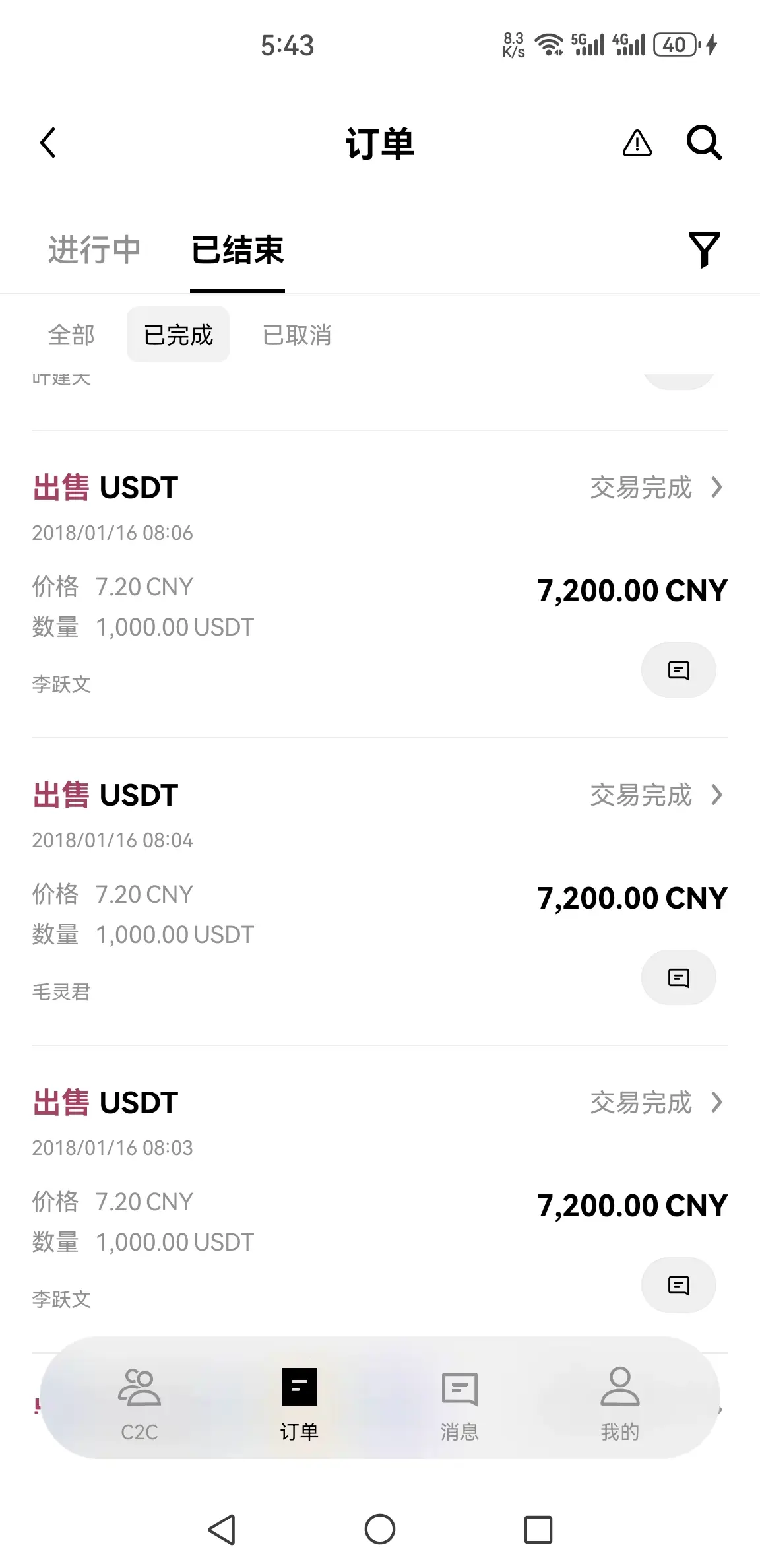Select the 已结束 tab
Screen dimensions: 760x1568
[237, 250]
